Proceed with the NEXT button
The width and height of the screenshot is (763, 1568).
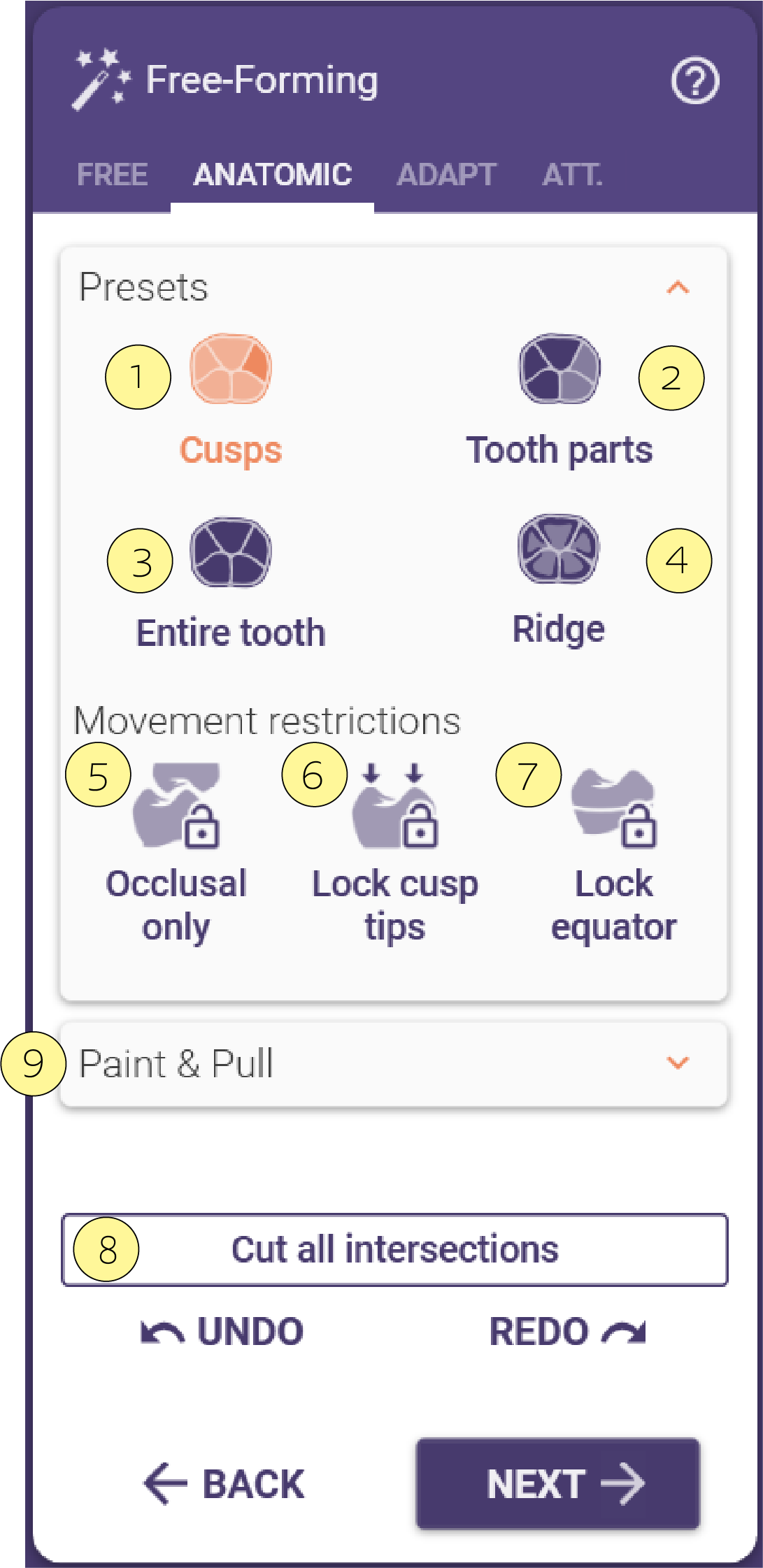pos(558,1483)
